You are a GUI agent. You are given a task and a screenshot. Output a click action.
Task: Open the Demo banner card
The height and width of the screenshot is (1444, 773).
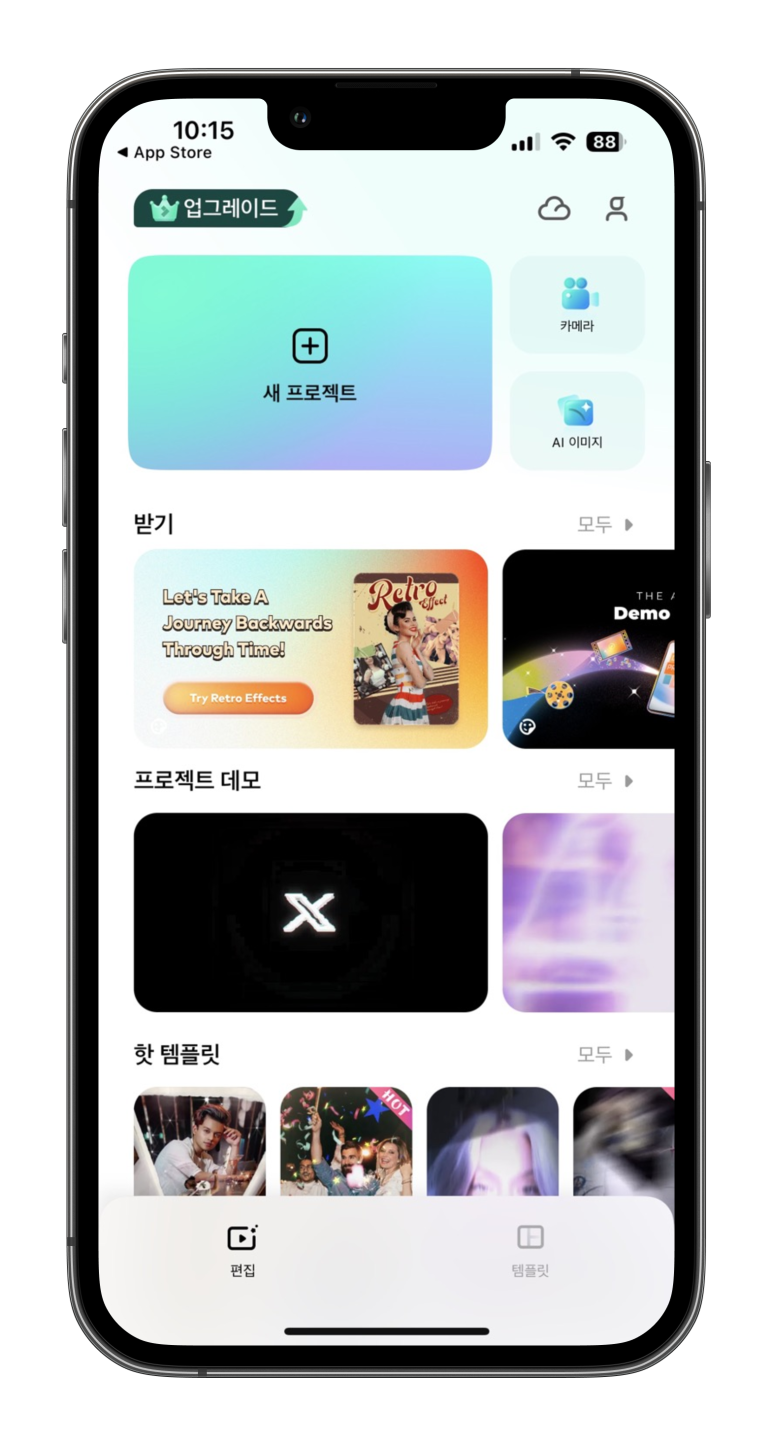[x=588, y=648]
